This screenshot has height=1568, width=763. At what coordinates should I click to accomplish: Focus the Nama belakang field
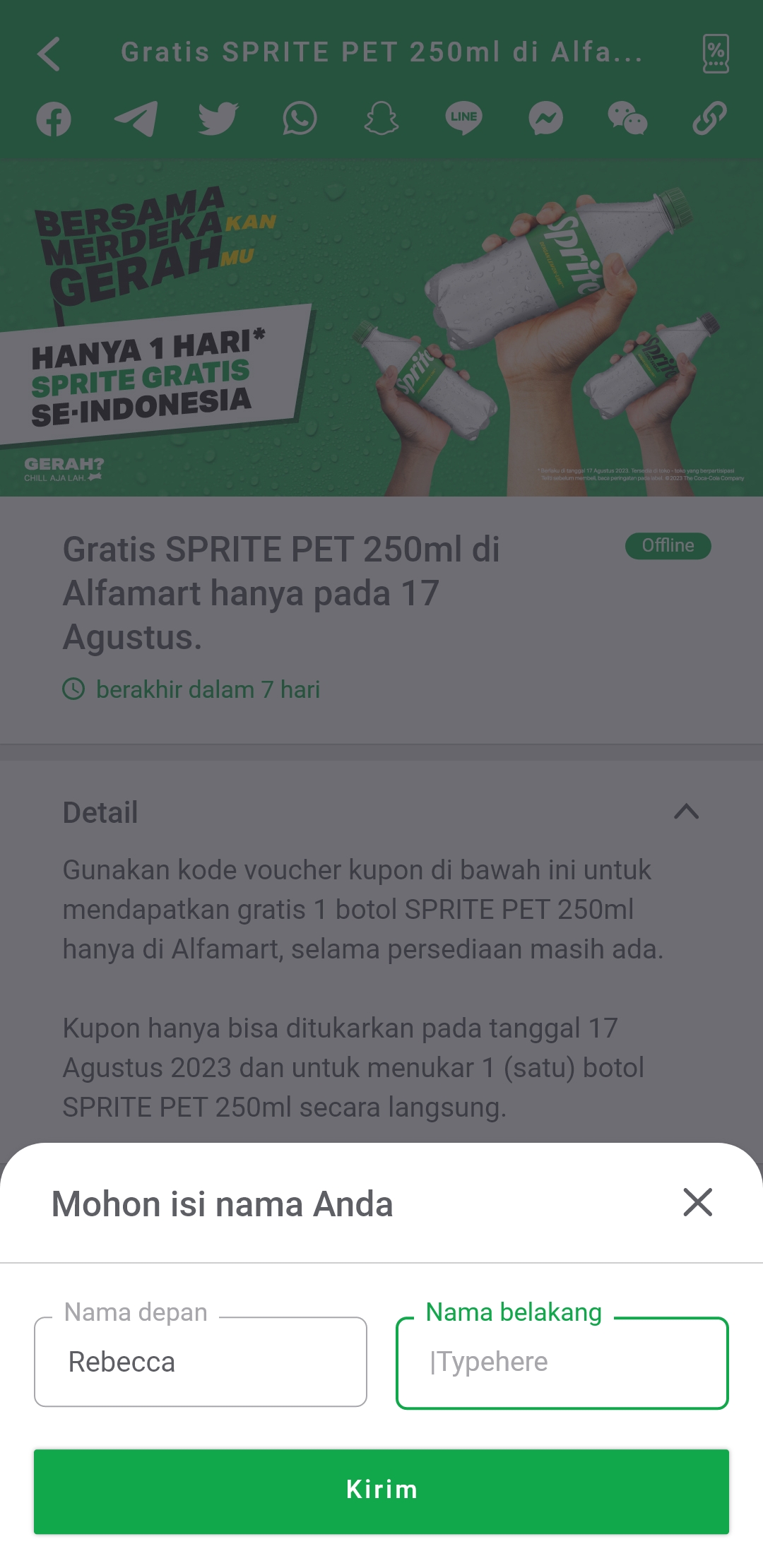(562, 1362)
